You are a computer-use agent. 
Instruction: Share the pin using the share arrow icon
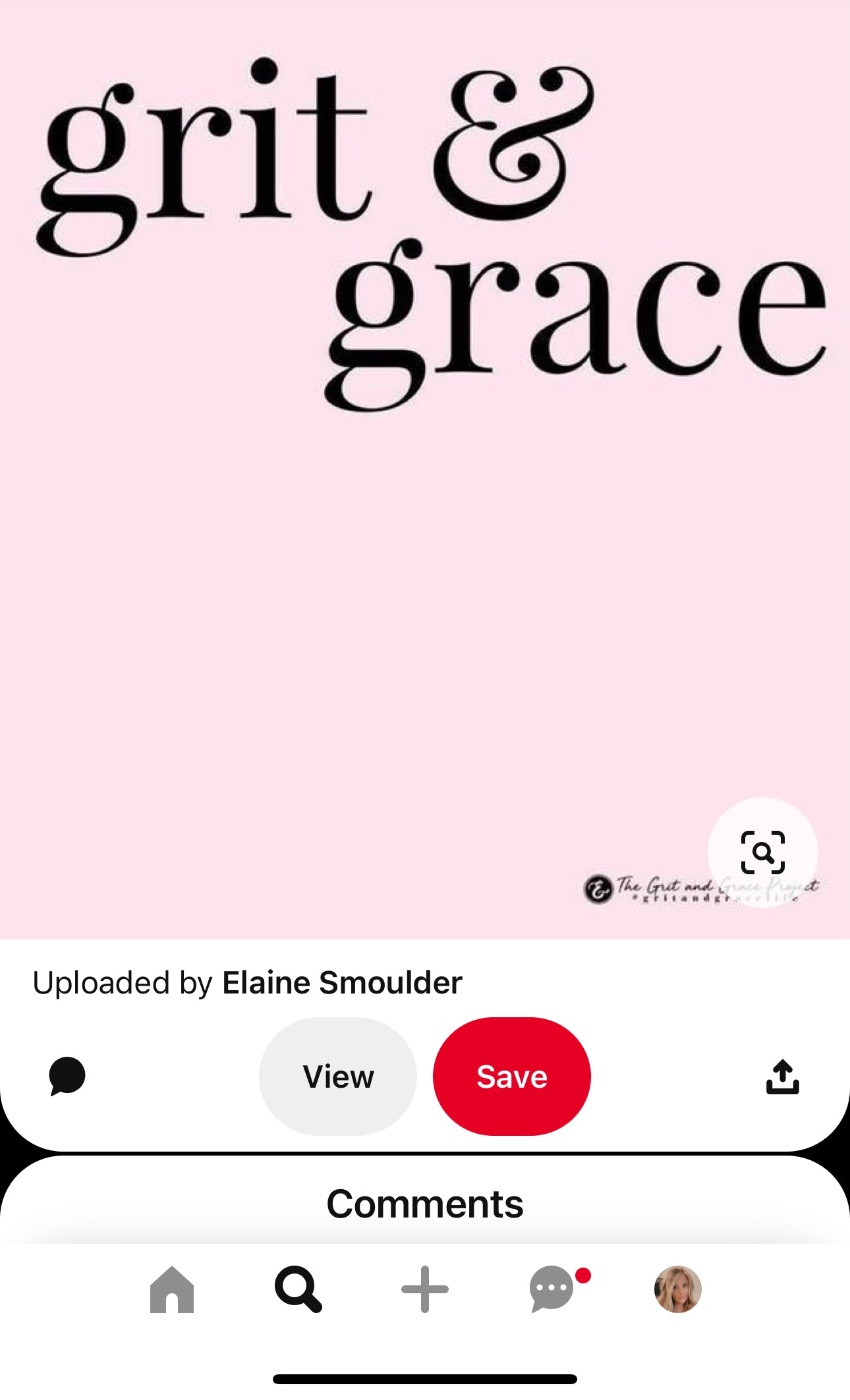pyautogui.click(x=783, y=1076)
